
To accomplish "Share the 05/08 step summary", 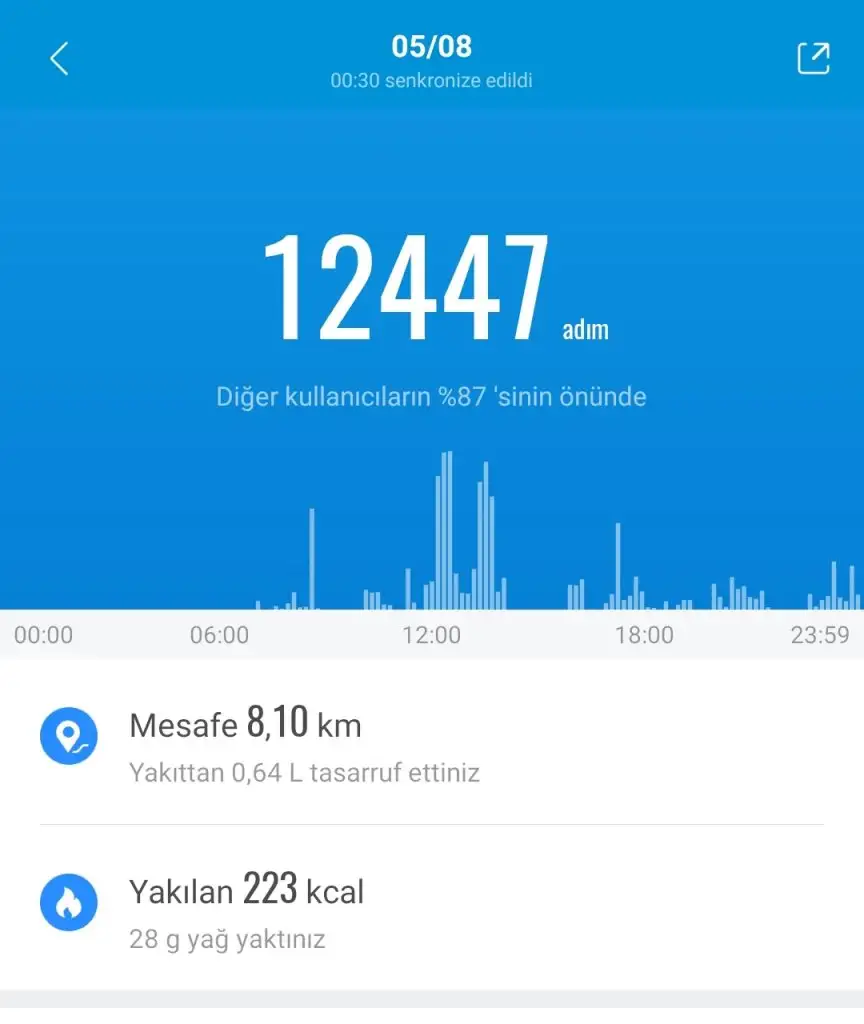I will (x=813, y=58).
